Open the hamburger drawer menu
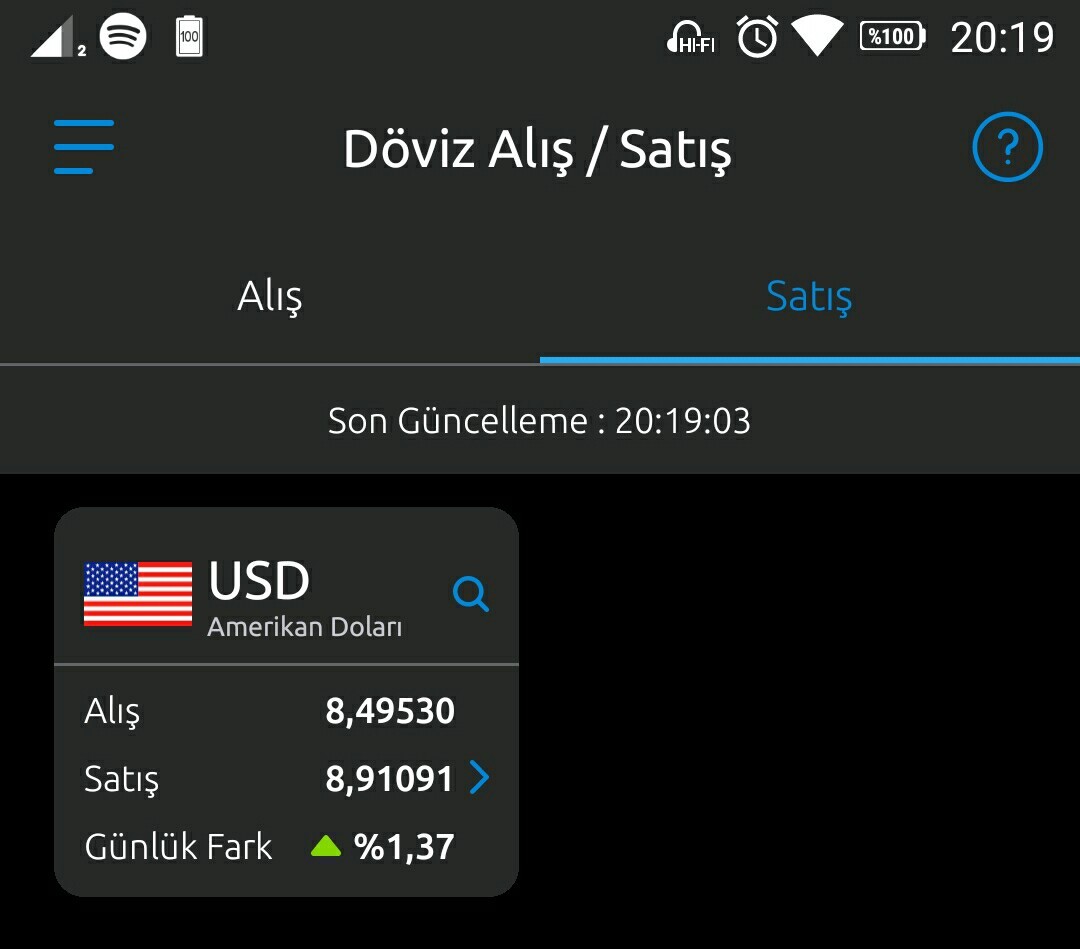 click(84, 148)
